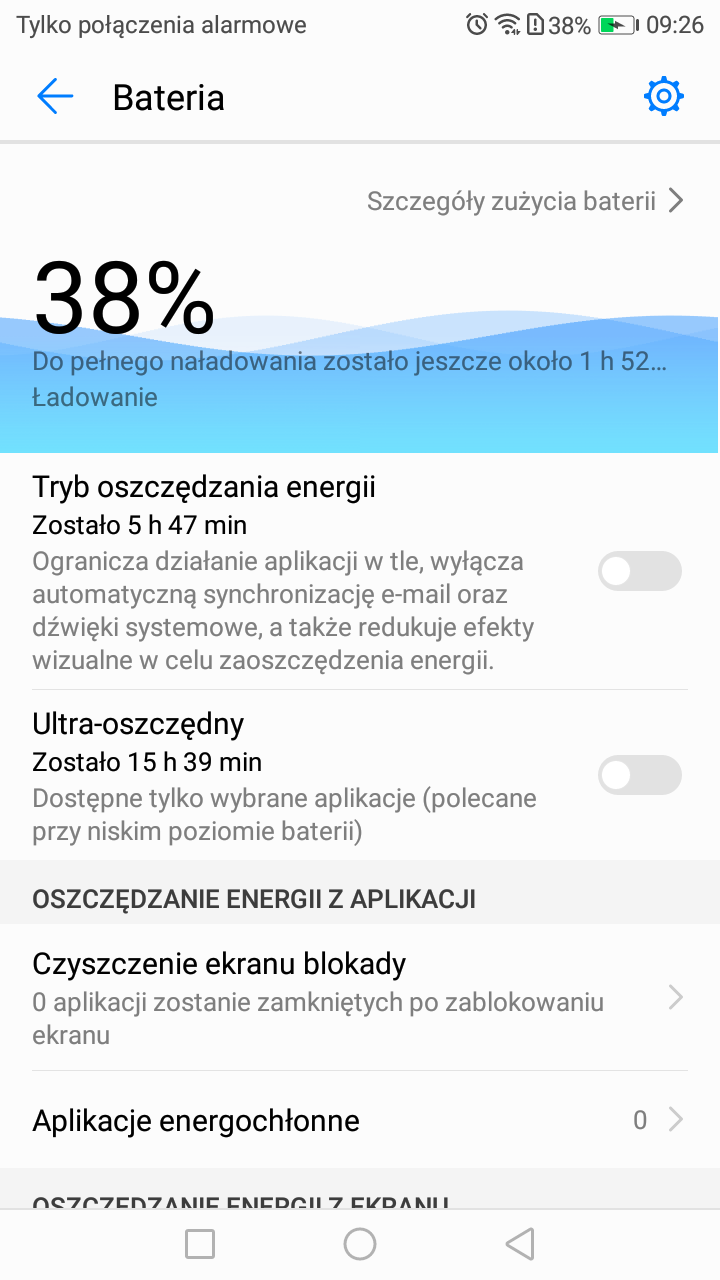Open battery settings gear icon

click(664, 97)
